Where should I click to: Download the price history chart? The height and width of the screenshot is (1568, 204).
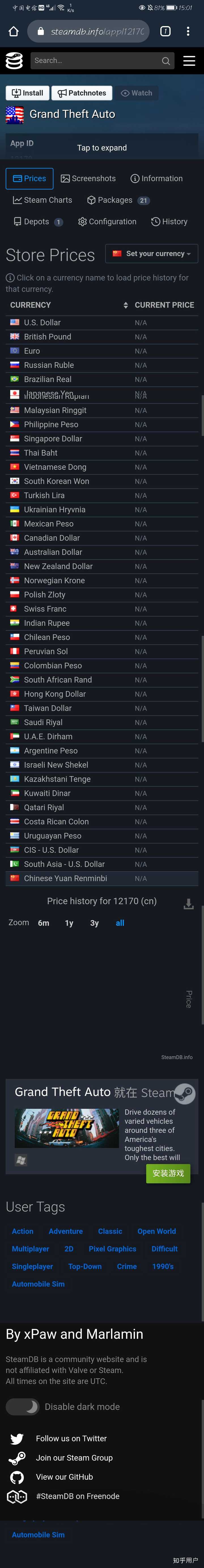(x=189, y=904)
